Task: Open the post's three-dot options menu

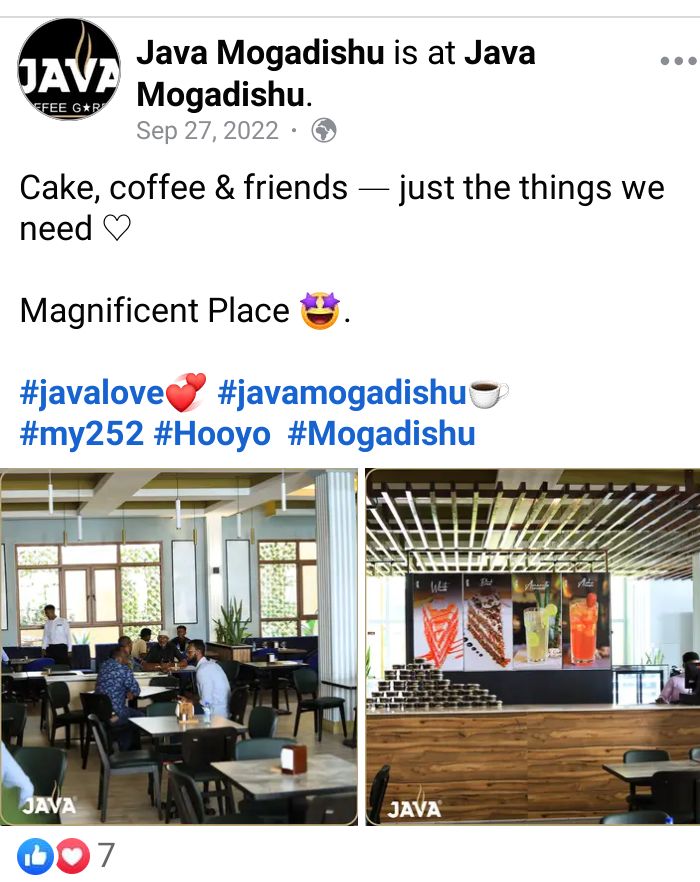Action: (x=677, y=61)
